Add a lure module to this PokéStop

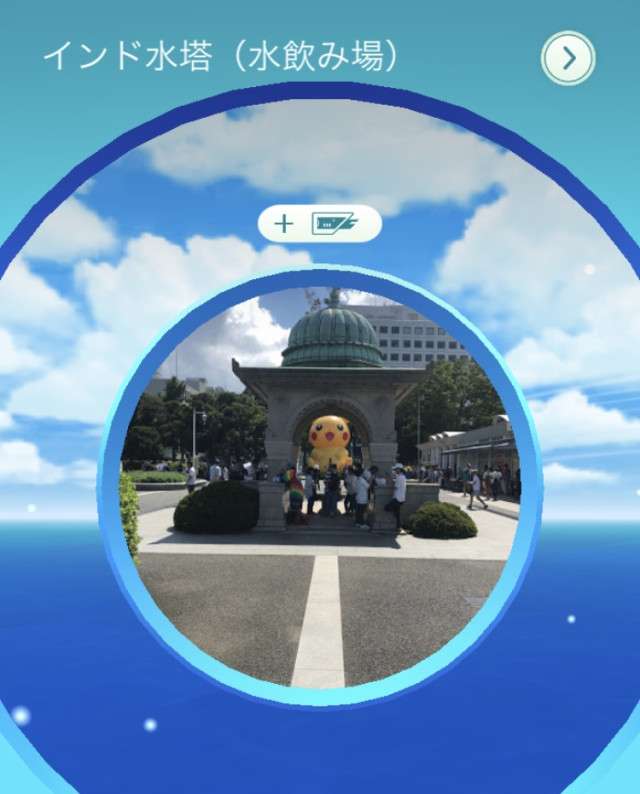[319, 223]
